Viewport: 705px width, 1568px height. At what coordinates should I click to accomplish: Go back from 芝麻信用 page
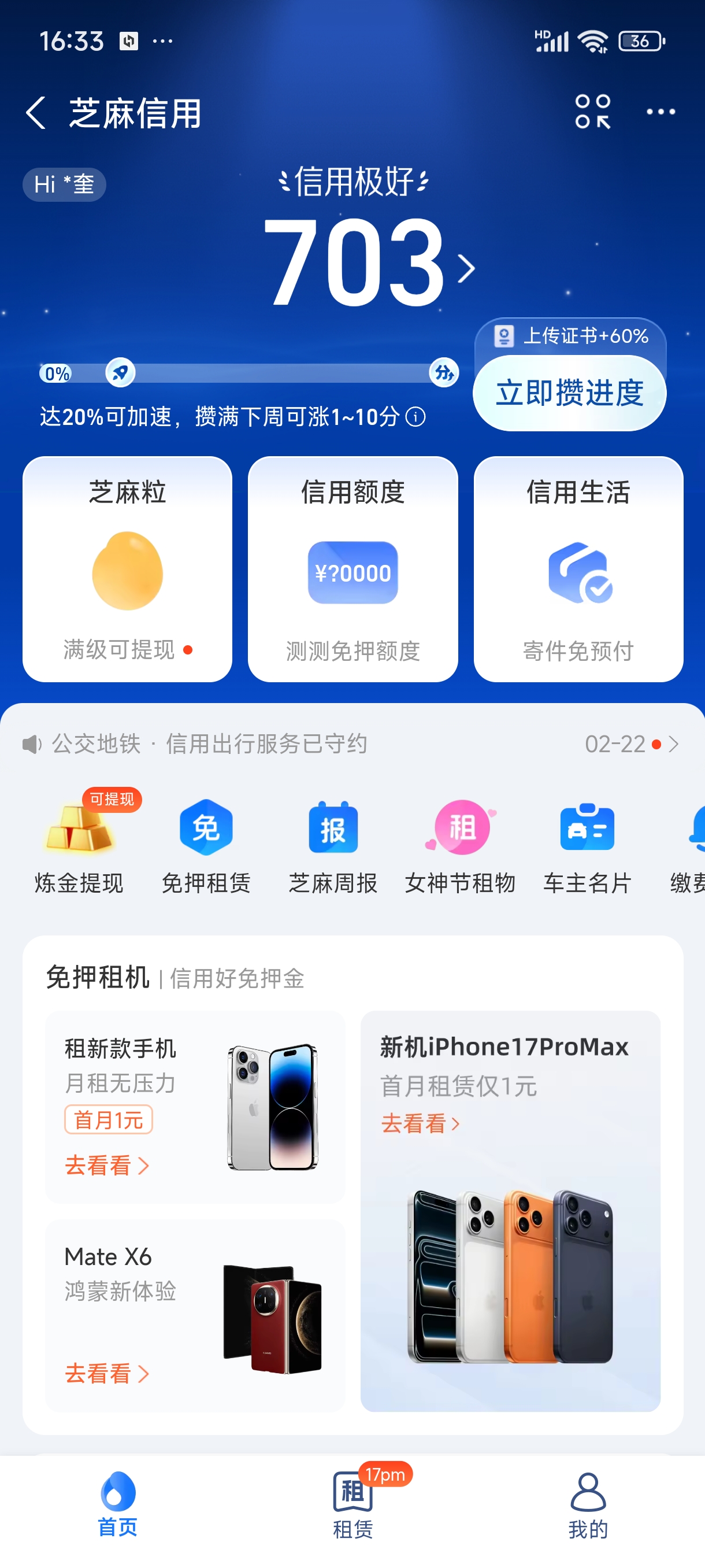point(36,113)
